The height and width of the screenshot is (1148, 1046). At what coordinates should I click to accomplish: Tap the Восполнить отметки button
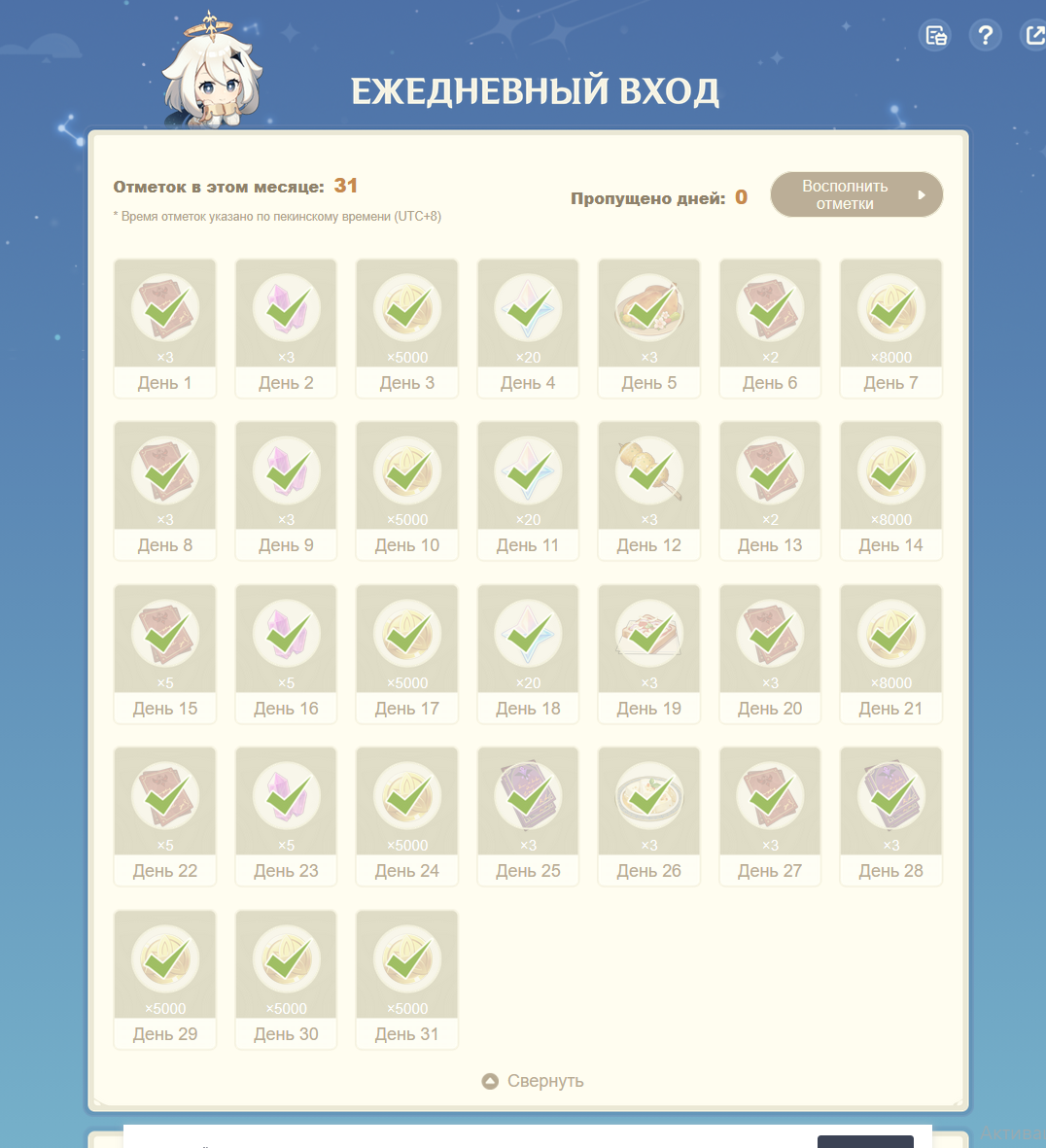pos(855,195)
